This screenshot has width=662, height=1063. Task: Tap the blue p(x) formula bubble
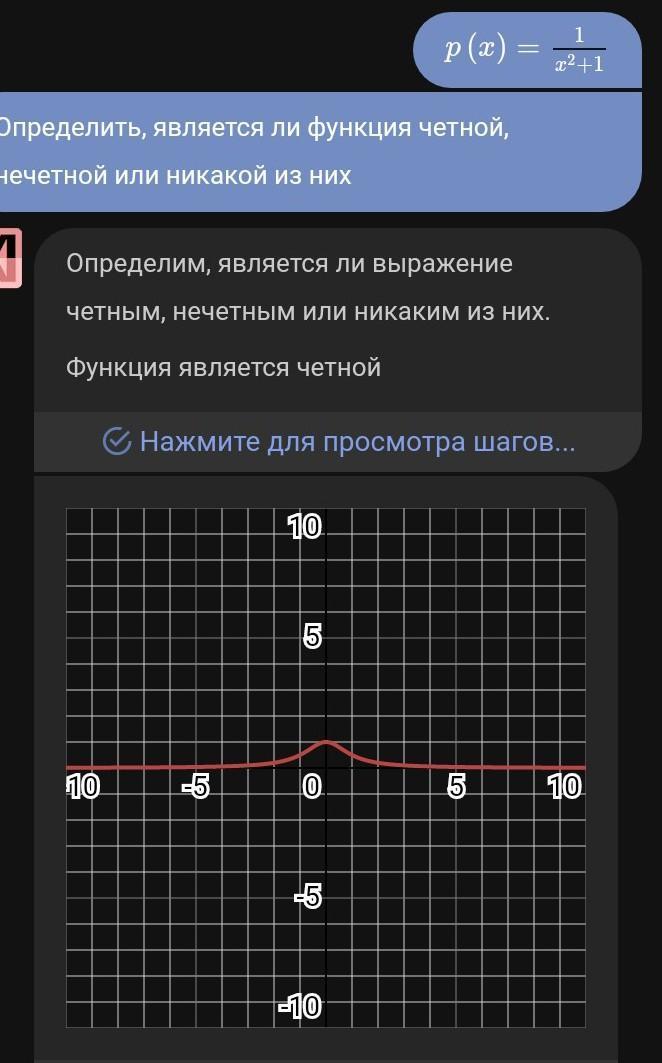[527, 50]
